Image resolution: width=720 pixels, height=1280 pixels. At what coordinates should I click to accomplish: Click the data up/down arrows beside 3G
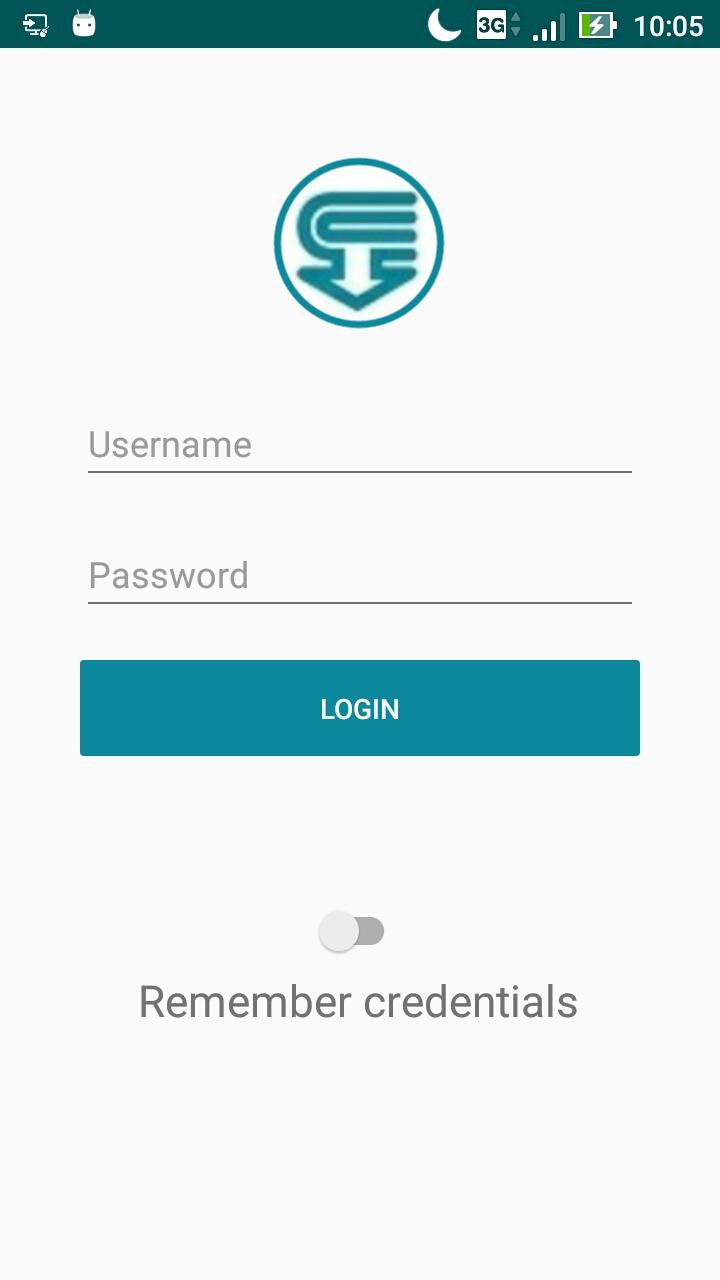coord(516,22)
